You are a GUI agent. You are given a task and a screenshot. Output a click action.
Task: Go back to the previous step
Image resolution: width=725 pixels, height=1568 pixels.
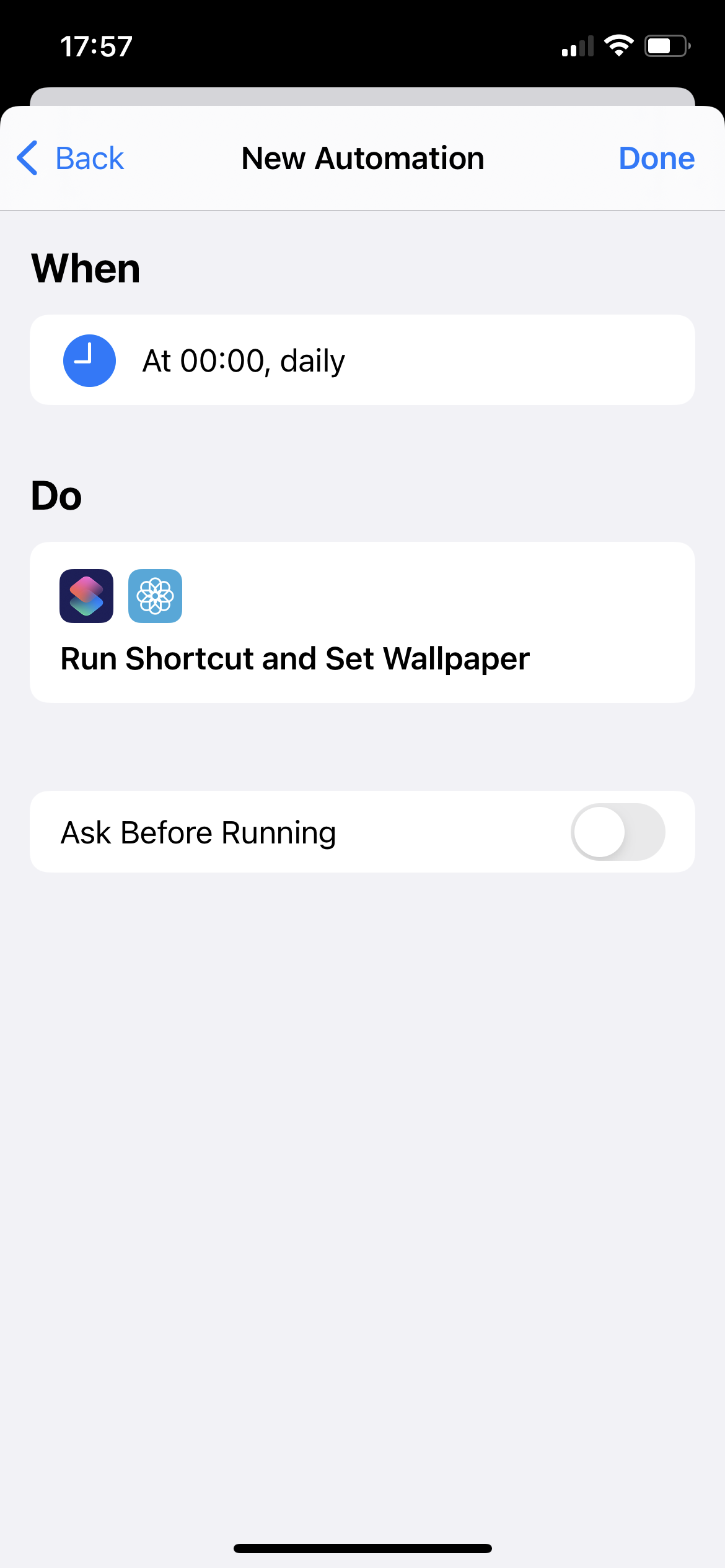pos(70,158)
